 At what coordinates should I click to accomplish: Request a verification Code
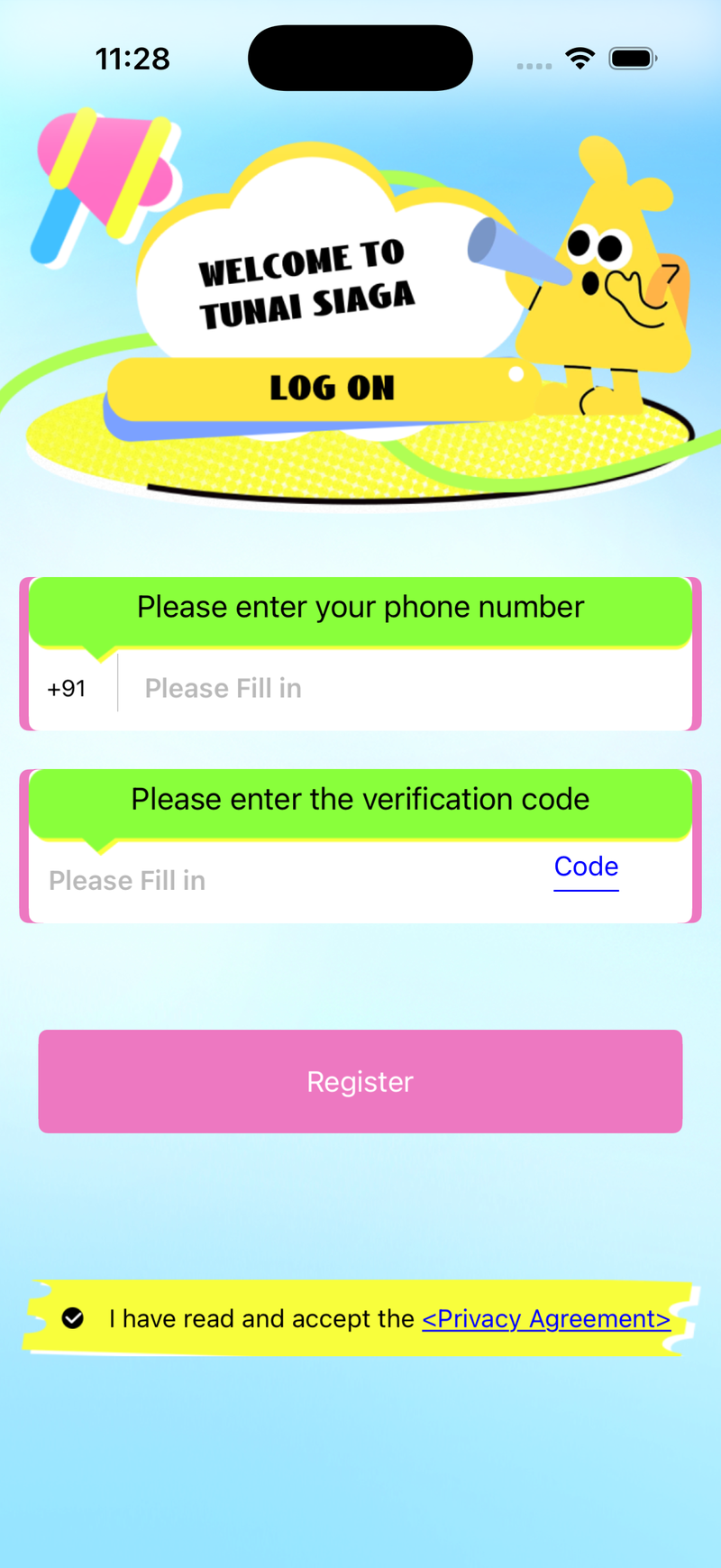click(586, 867)
